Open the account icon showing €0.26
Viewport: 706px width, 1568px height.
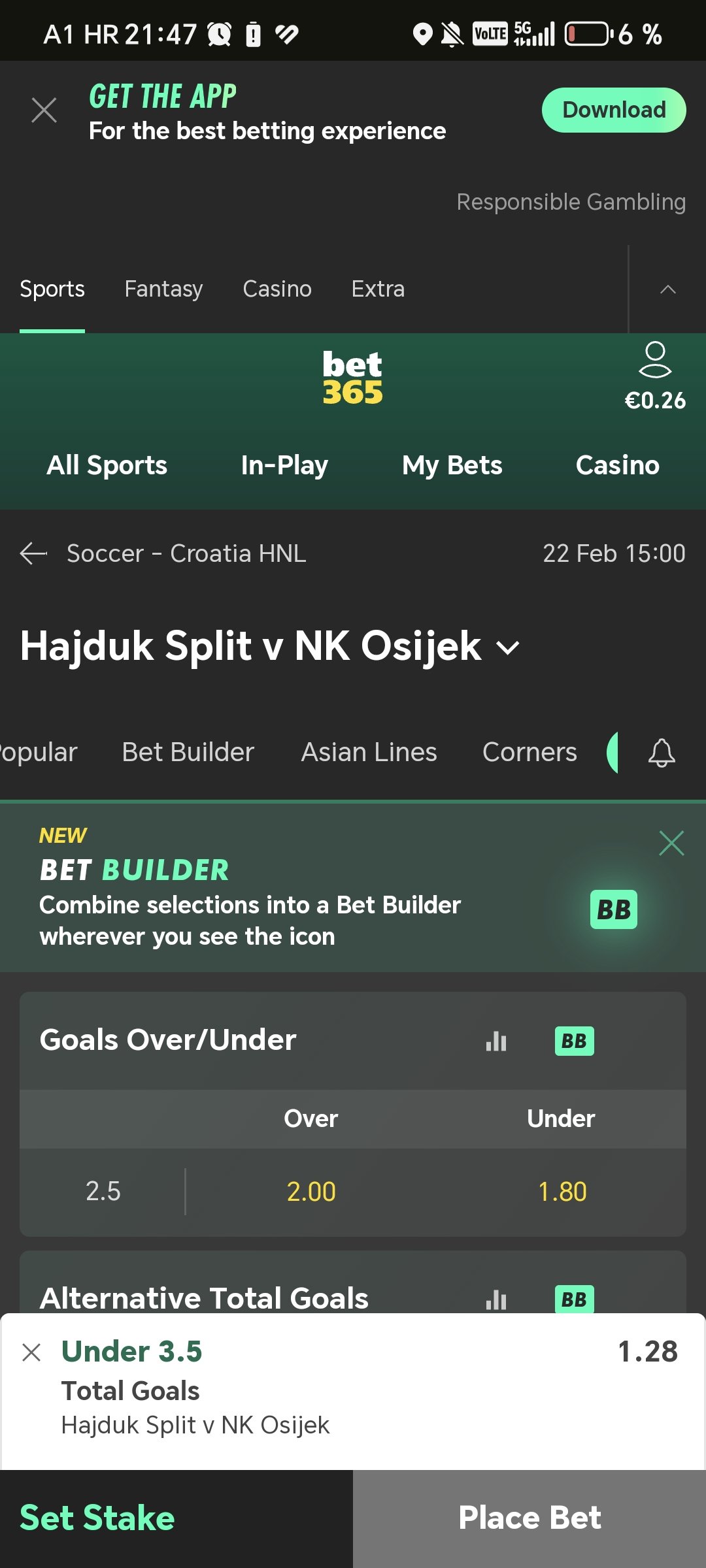click(654, 376)
